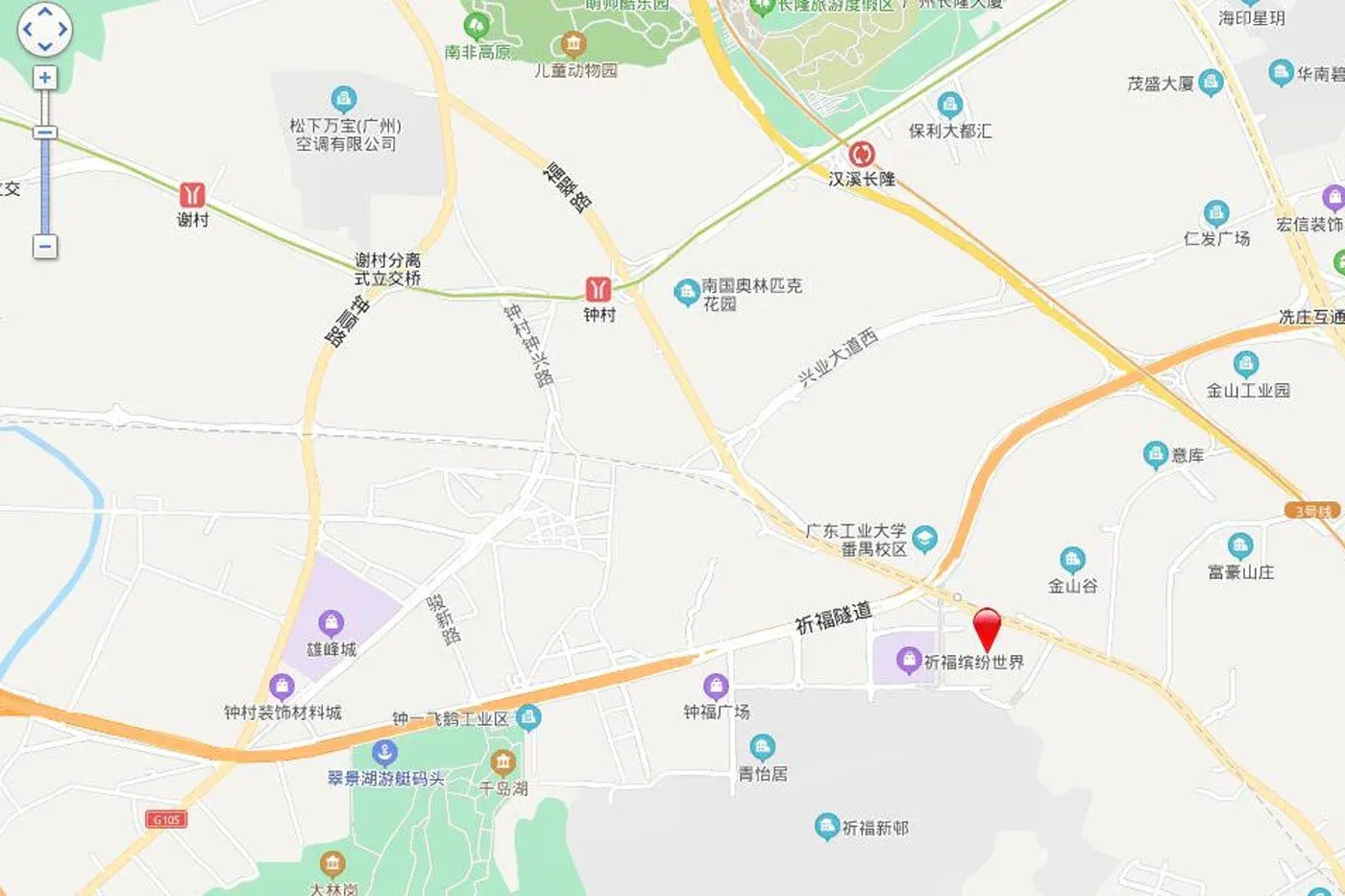Select the 保利大都汇 marker
The image size is (1345, 896).
click(949, 105)
